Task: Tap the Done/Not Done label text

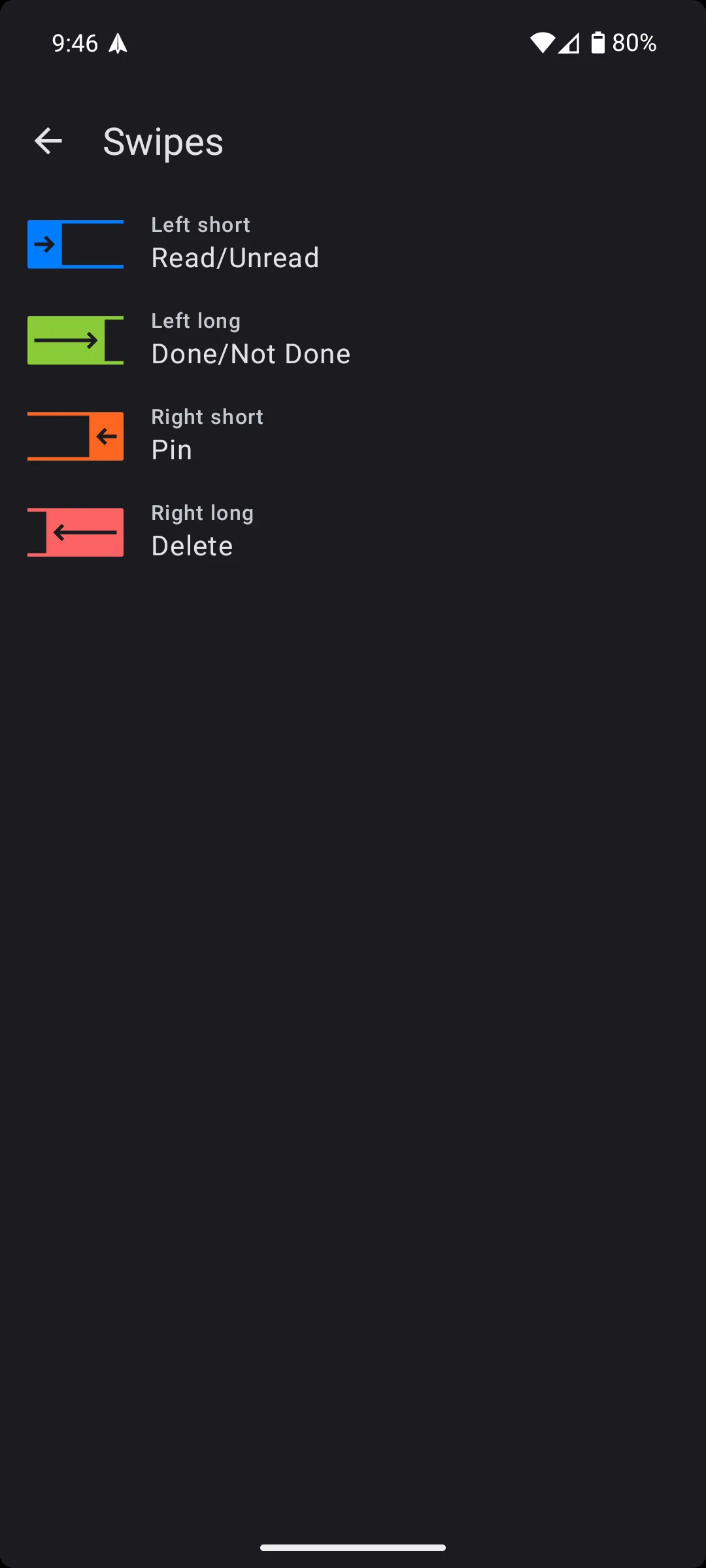Action: click(x=250, y=353)
